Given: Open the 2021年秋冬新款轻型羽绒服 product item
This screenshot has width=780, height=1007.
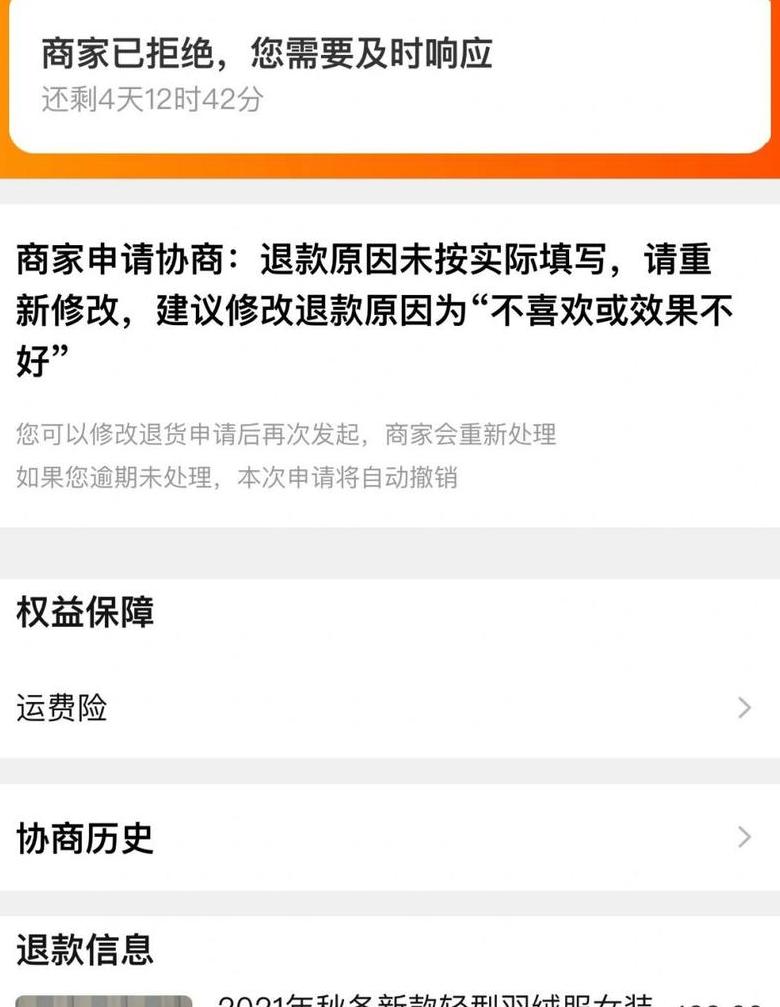Looking at the screenshot, I should 435,999.
